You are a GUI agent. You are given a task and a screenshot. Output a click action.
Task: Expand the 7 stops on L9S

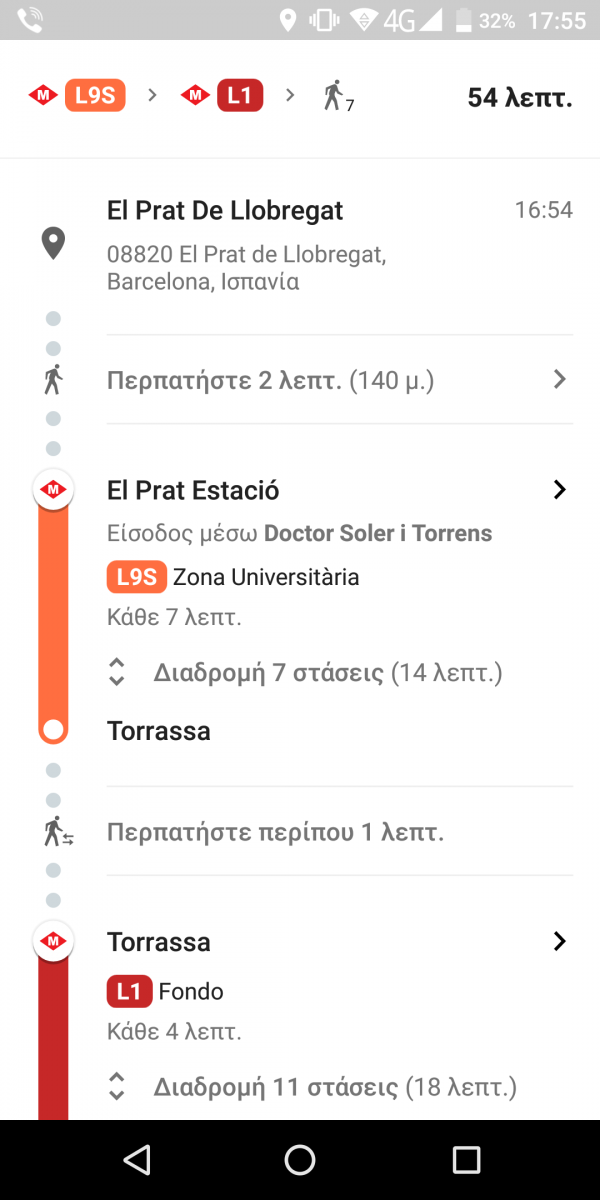(305, 673)
